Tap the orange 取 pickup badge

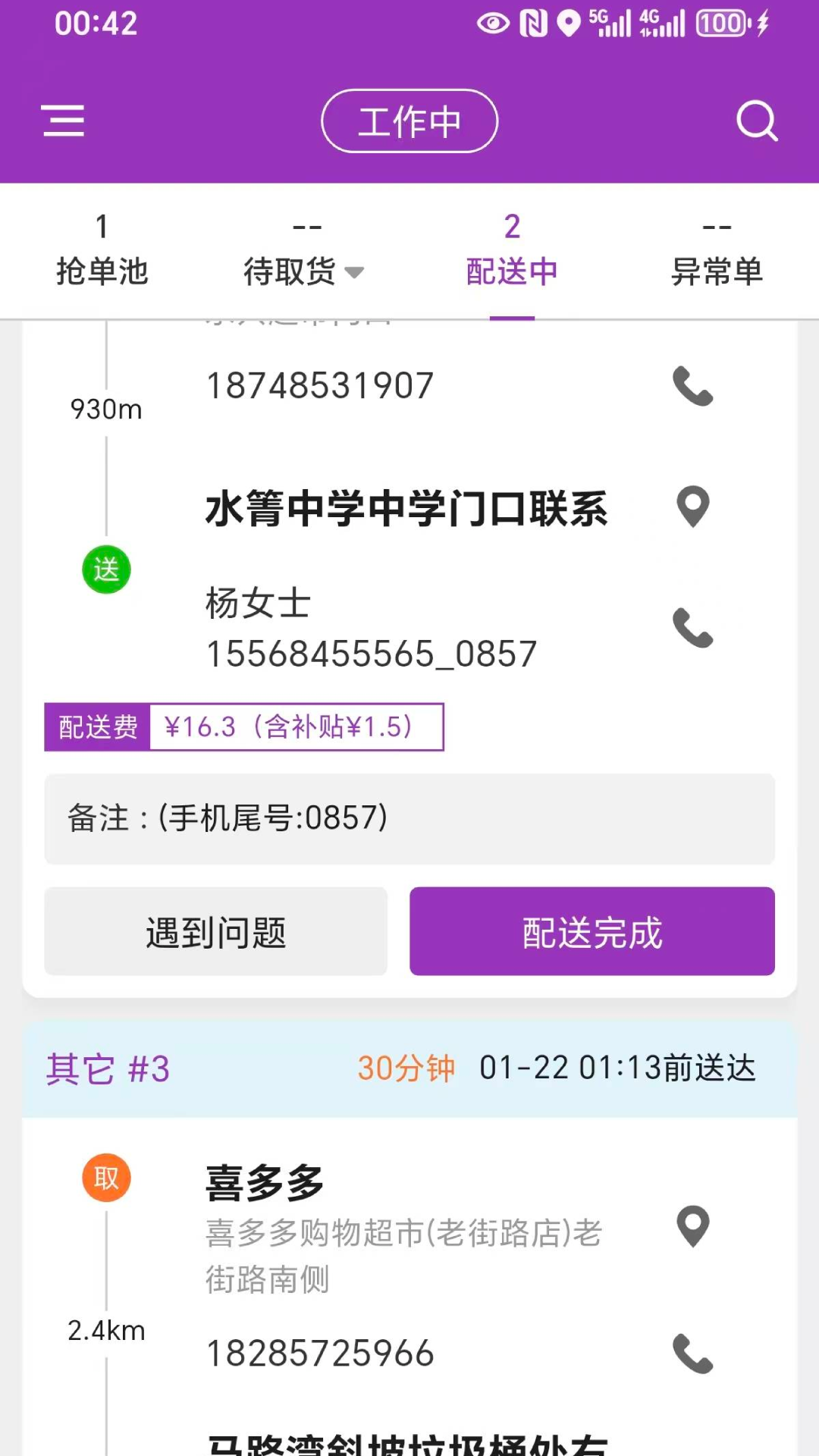[x=105, y=1177]
